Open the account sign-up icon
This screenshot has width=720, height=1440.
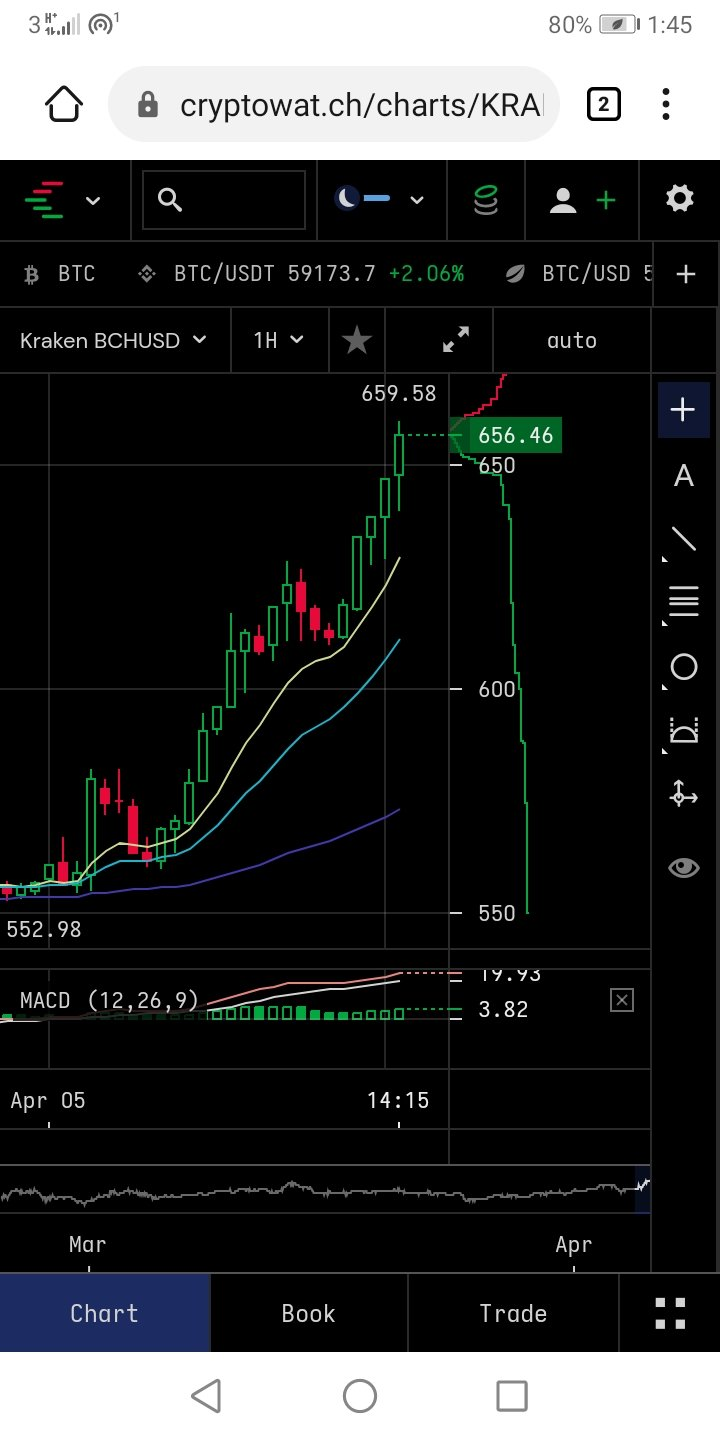click(x=583, y=200)
